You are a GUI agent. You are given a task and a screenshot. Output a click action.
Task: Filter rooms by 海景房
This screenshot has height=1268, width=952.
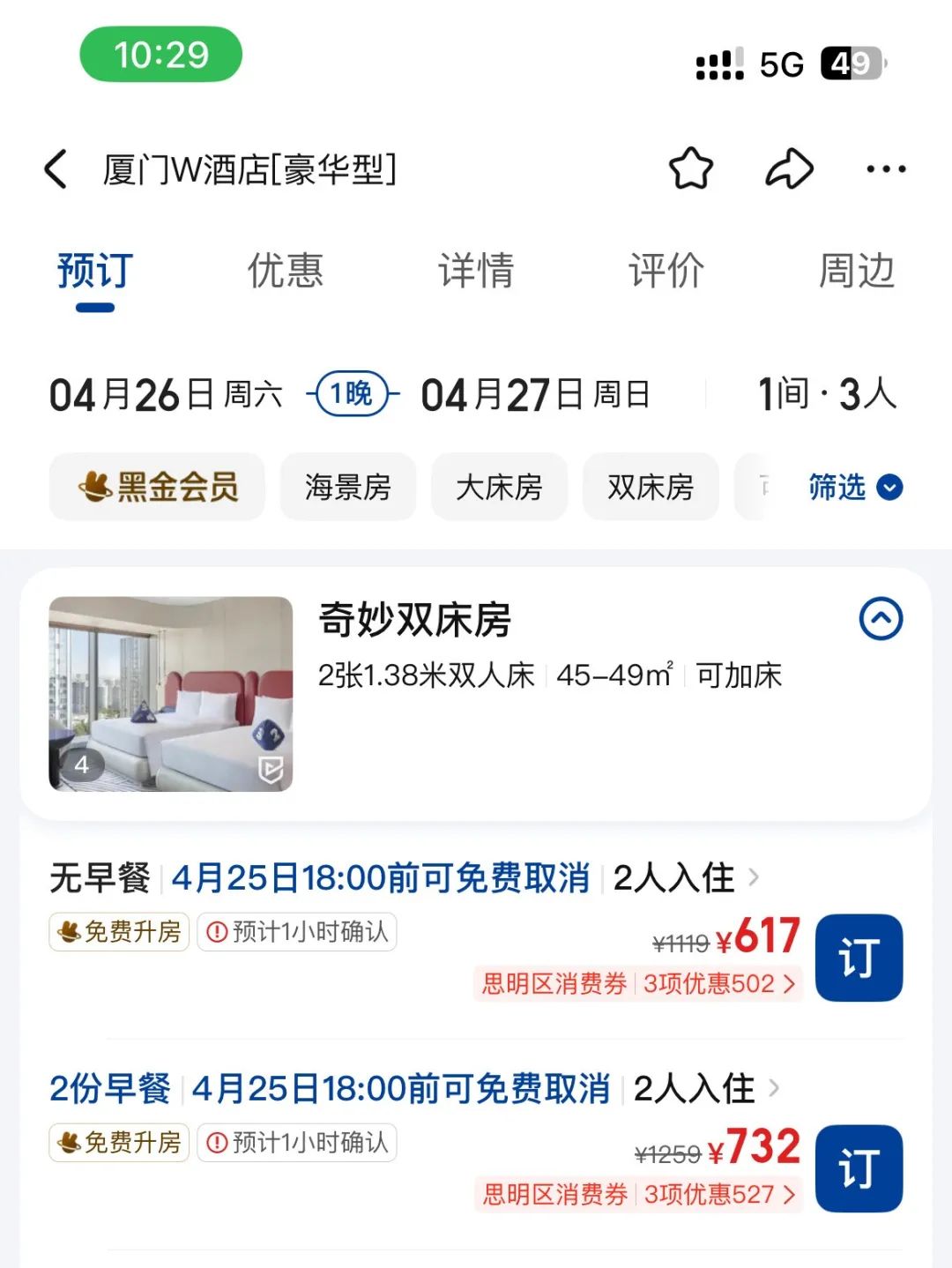[x=347, y=487]
